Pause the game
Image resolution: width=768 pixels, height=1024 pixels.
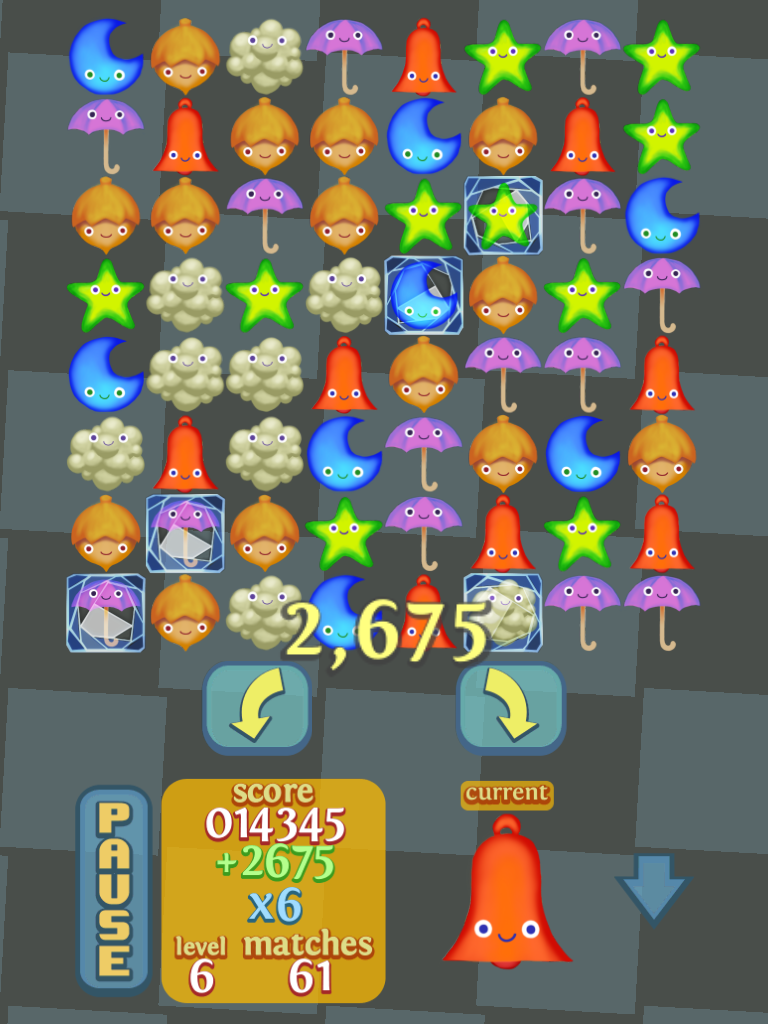click(113, 890)
